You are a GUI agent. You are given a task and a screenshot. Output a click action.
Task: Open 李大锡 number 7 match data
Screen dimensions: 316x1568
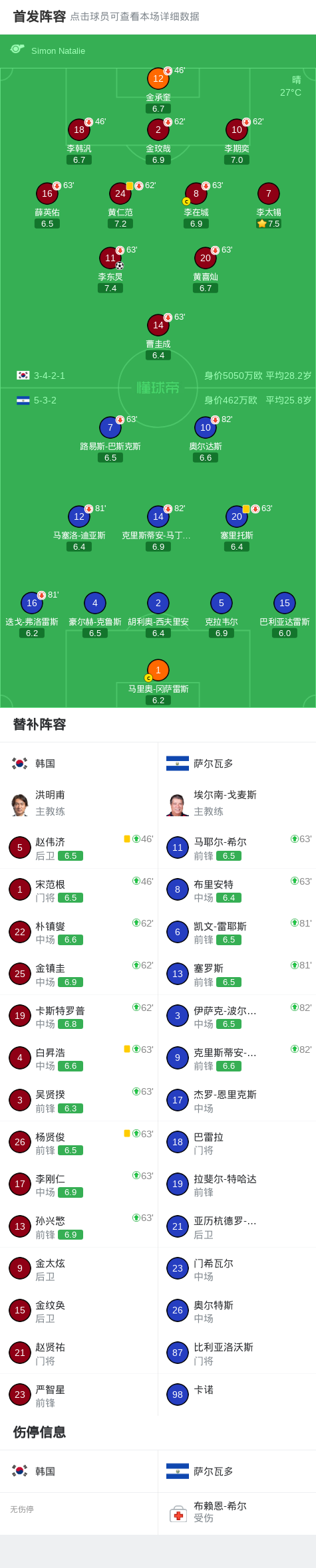coord(269,193)
